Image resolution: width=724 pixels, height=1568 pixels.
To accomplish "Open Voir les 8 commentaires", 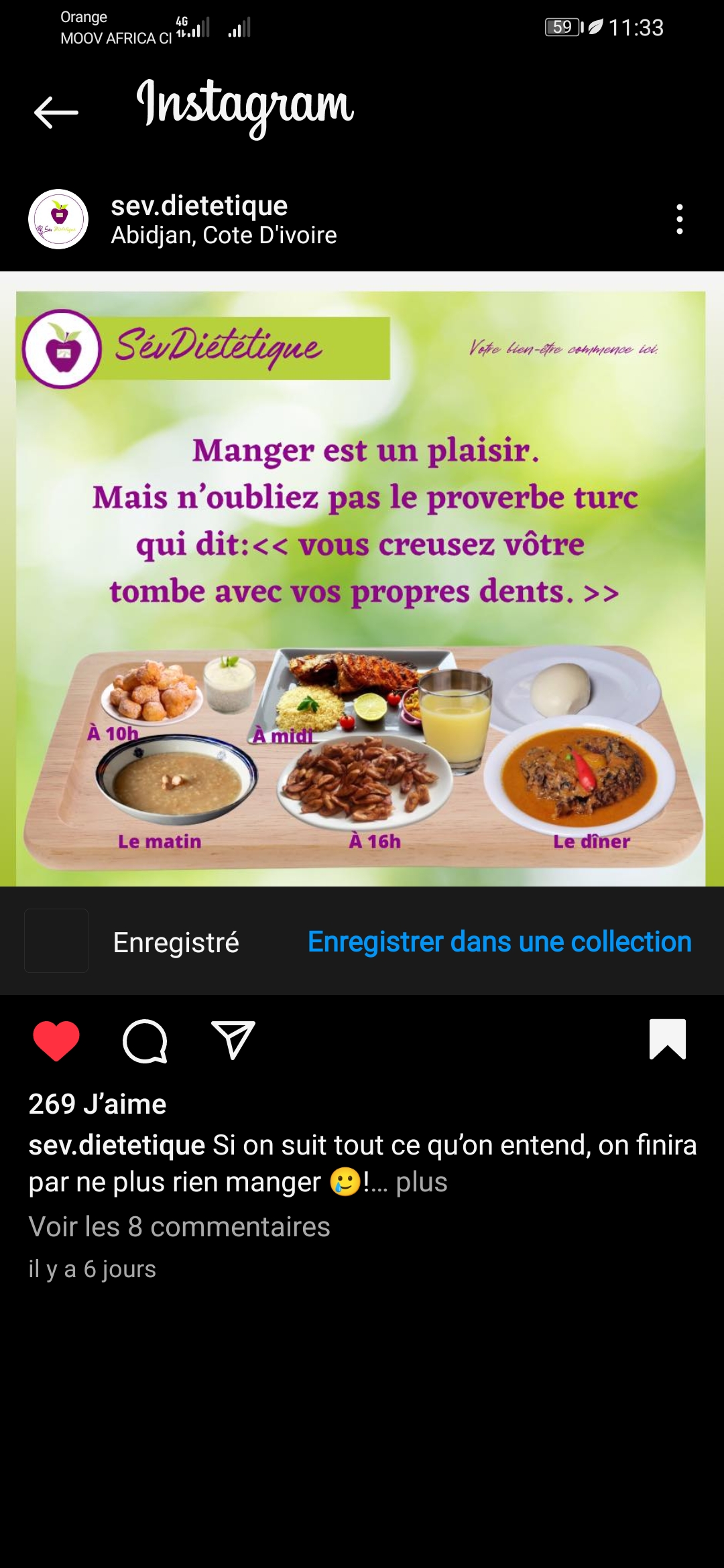I will pos(179,1226).
